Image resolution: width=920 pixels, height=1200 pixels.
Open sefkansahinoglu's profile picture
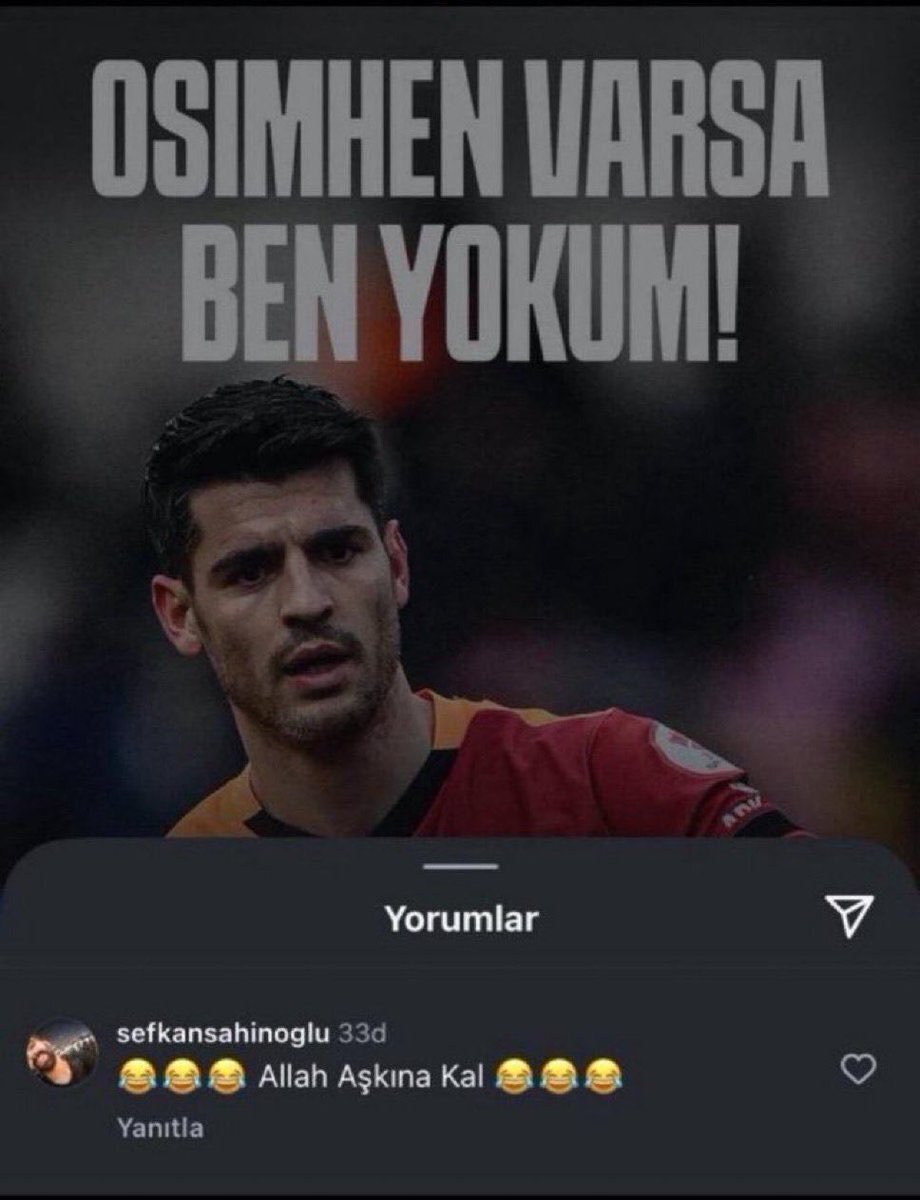[x=62, y=1055]
